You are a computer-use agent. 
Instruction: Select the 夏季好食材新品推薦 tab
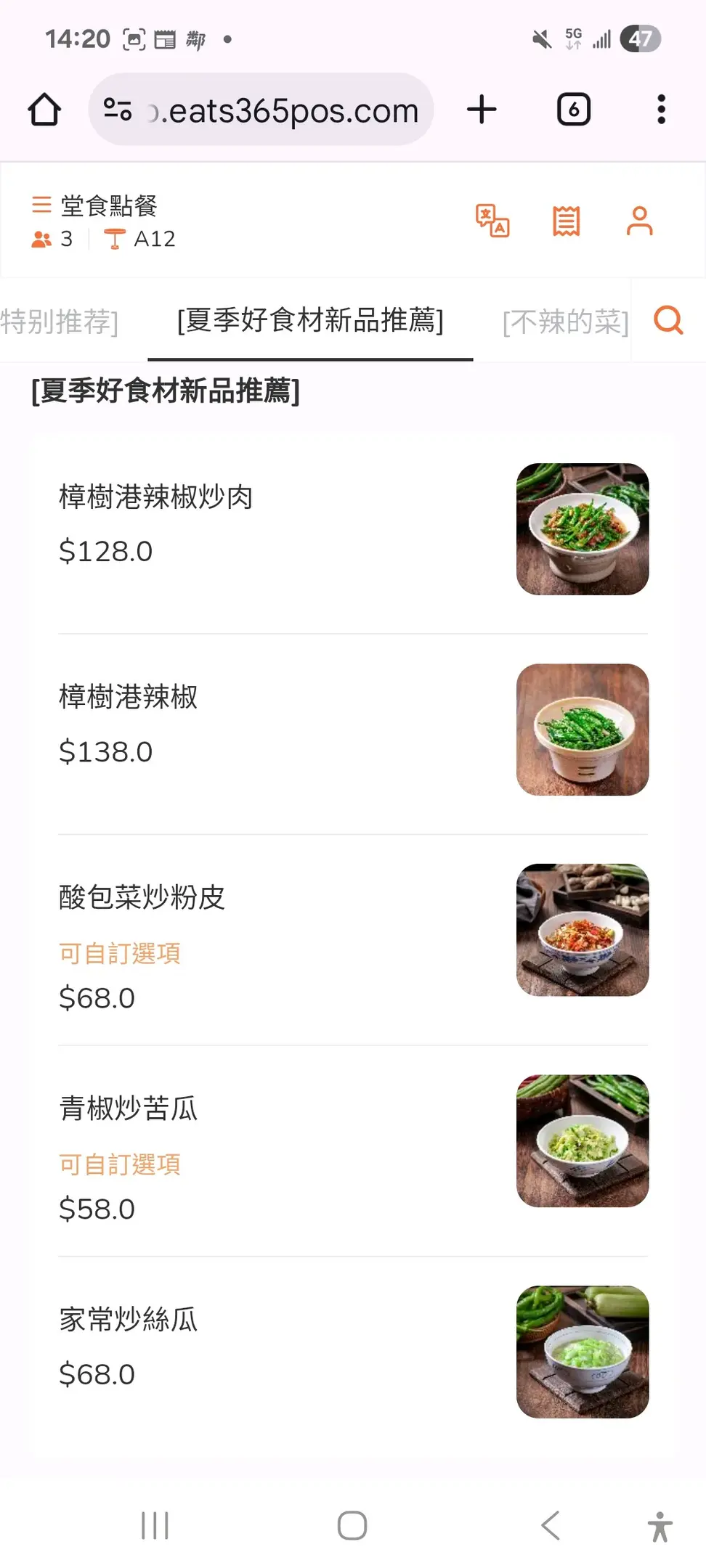pos(310,320)
